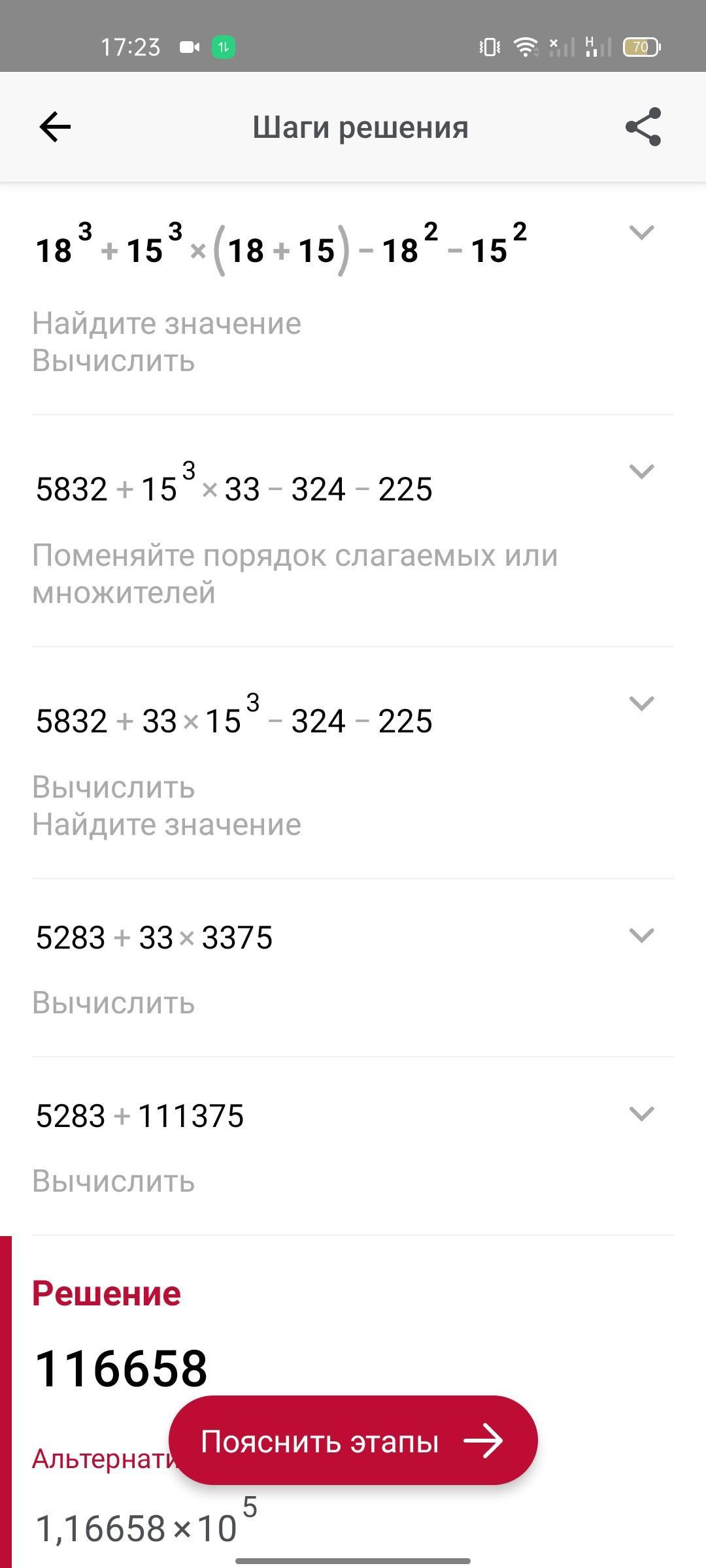Tap the Пояснить этапы button
This screenshot has height=1568, width=706.
[x=353, y=1441]
